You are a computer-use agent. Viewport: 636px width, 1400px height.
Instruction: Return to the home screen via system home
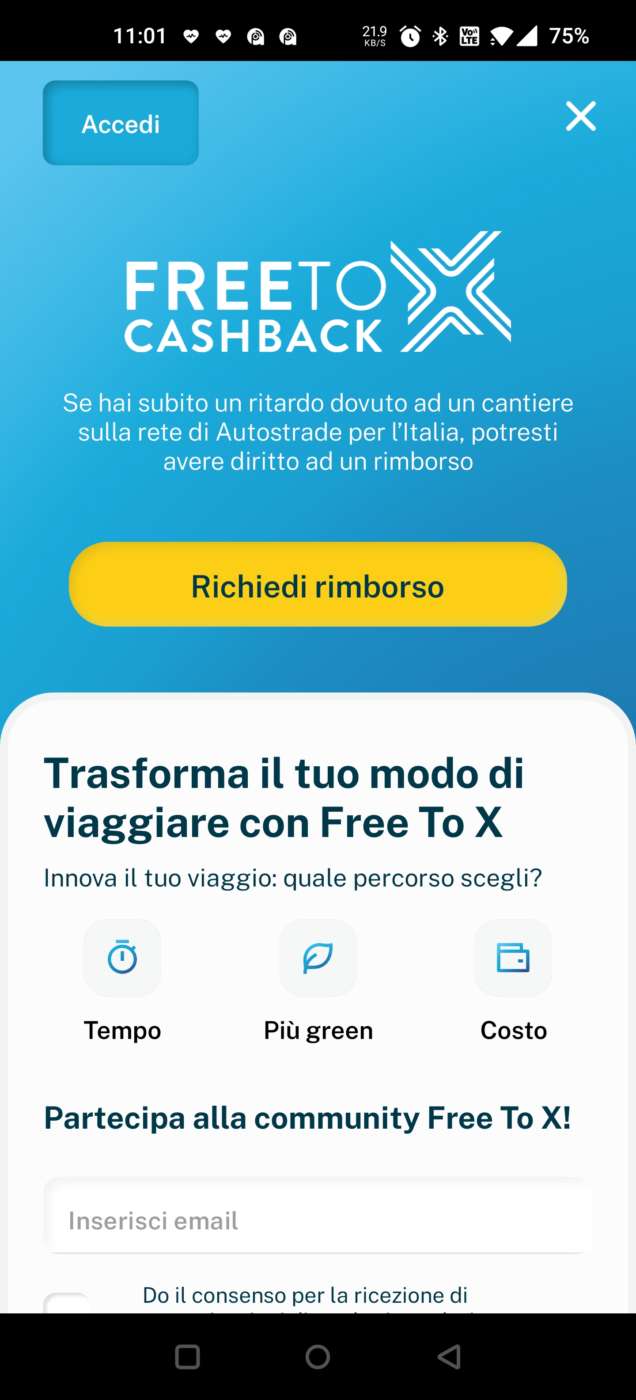click(318, 1356)
